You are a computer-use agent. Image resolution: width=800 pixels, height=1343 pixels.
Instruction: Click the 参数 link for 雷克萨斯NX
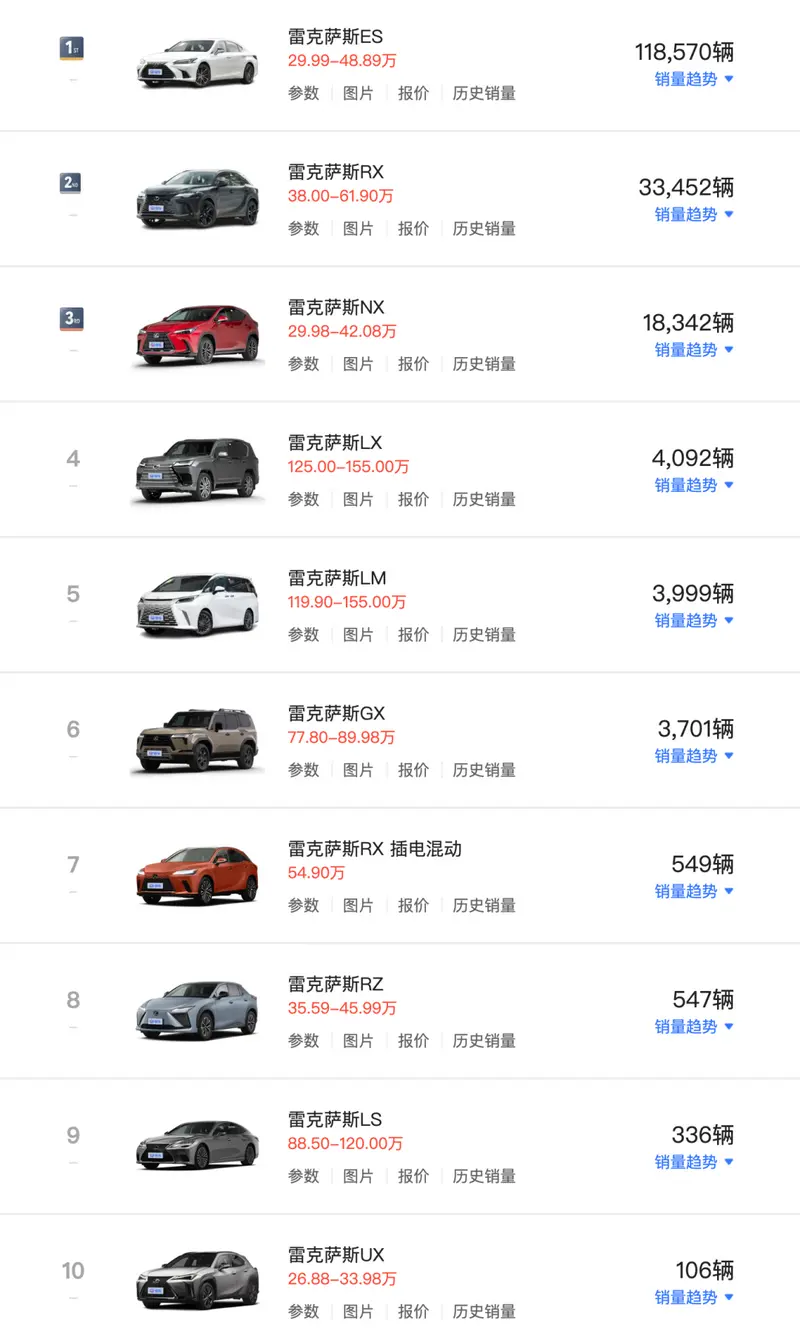tap(303, 364)
